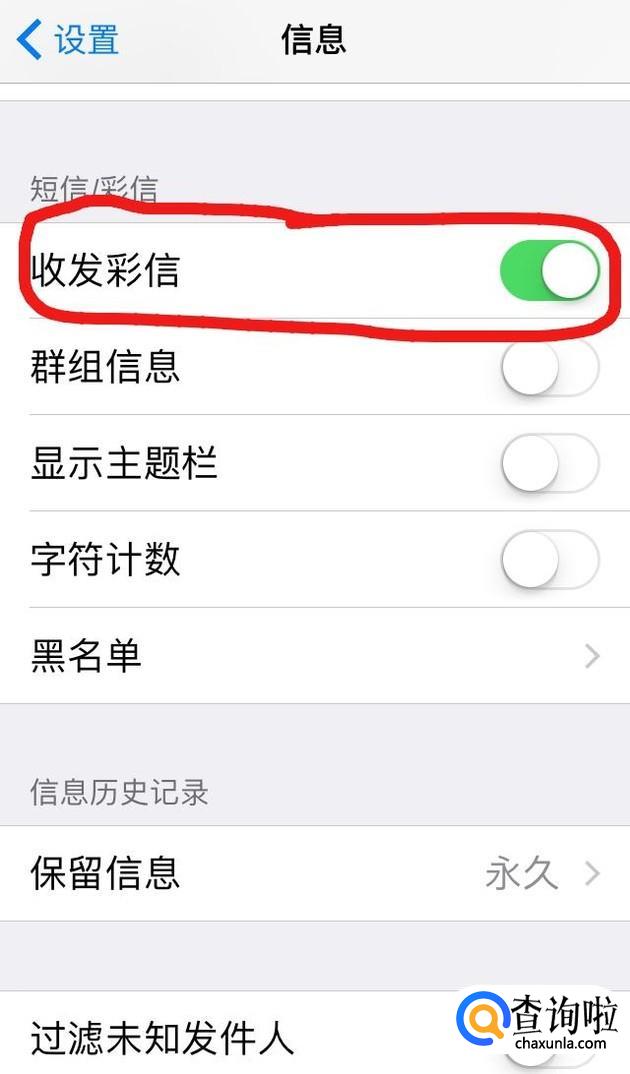Turn on 显示主题栏
Image resolution: width=630 pixels, height=1074 pixels.
tap(549, 463)
